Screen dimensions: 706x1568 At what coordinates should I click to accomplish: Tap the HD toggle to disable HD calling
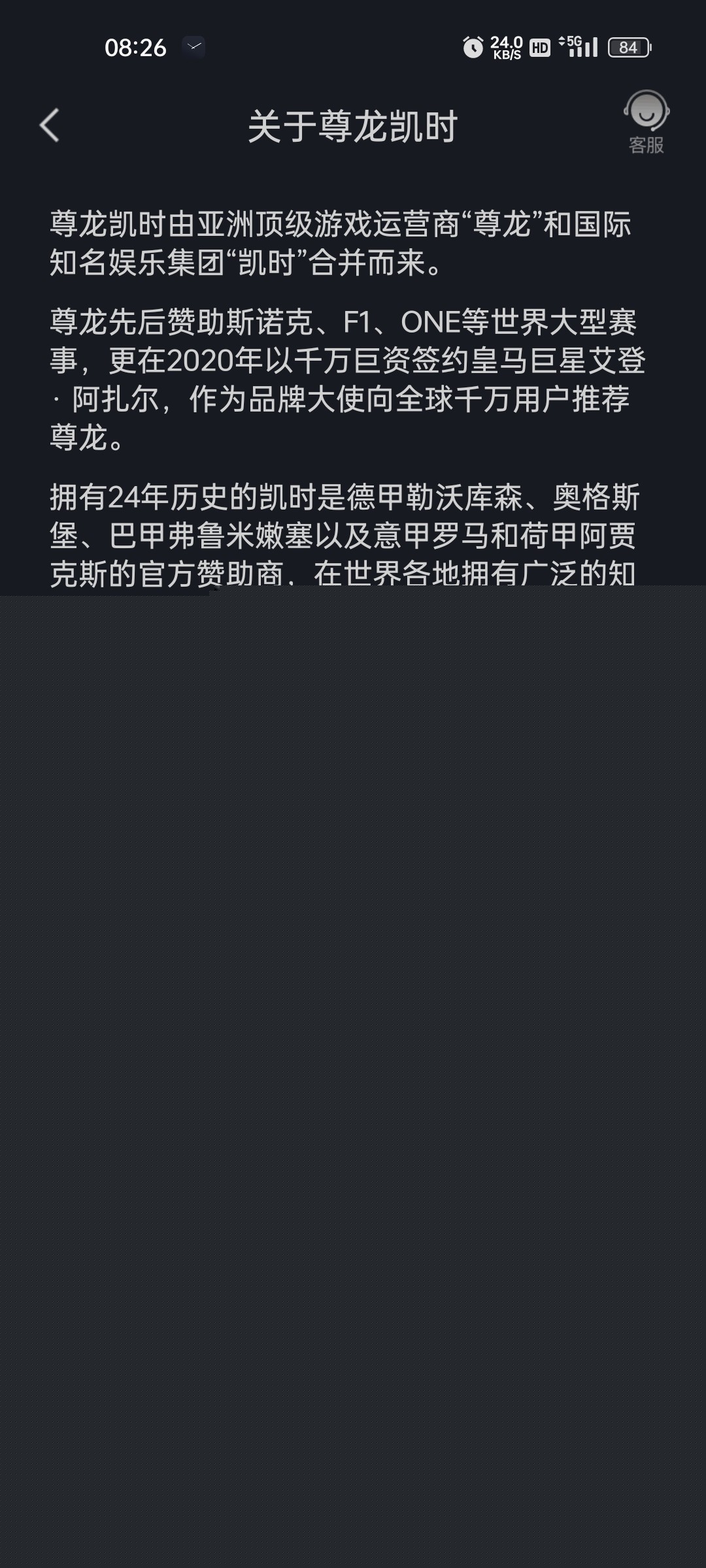539,46
